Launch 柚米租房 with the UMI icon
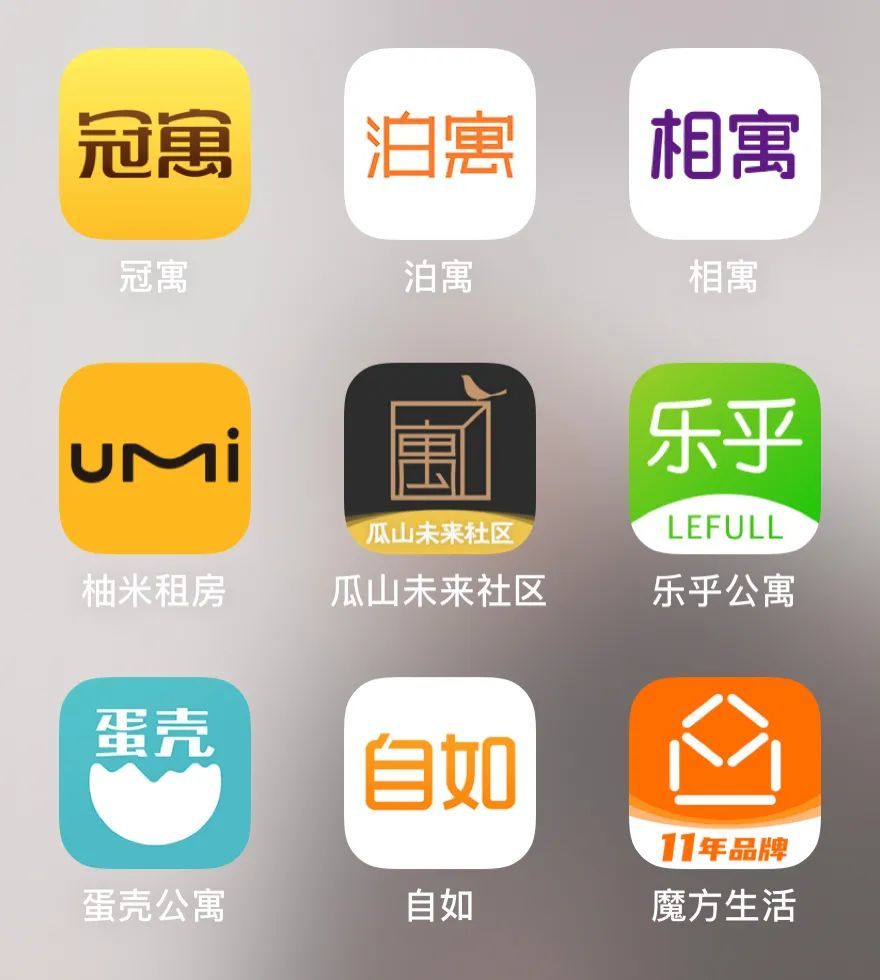The image size is (880, 980). (x=155, y=458)
